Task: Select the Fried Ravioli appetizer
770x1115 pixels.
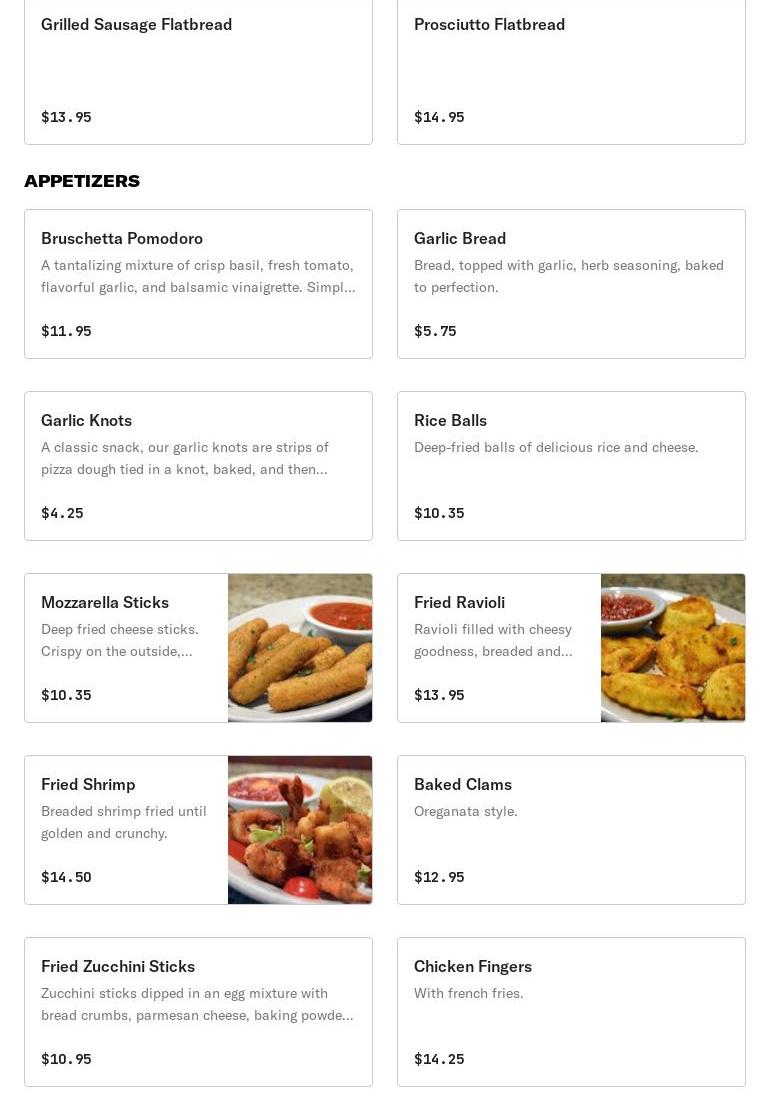Action: [x=571, y=648]
